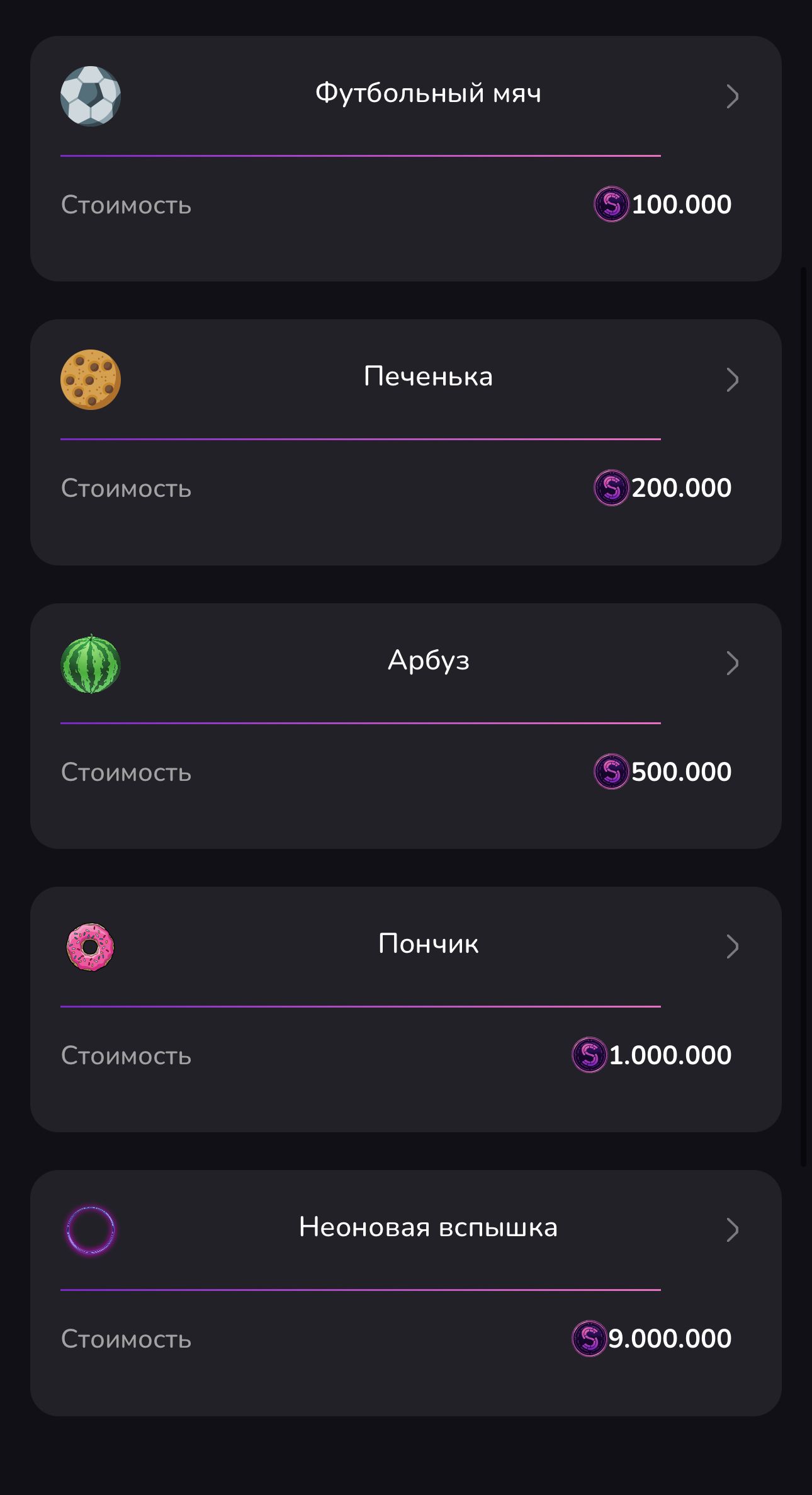
Task: Click the price 200.000 on Печенька card
Action: pos(680,487)
